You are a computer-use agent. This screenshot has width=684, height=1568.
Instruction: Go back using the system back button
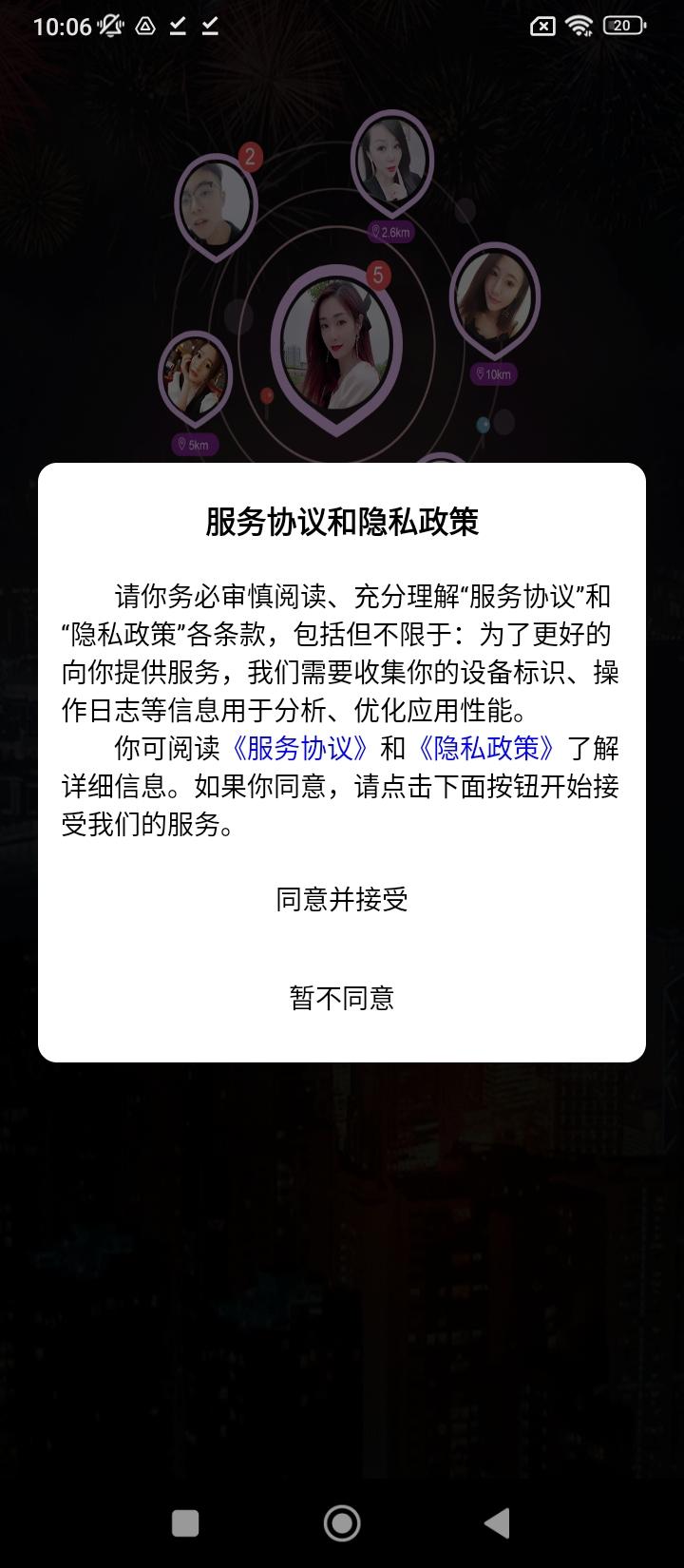click(497, 1522)
